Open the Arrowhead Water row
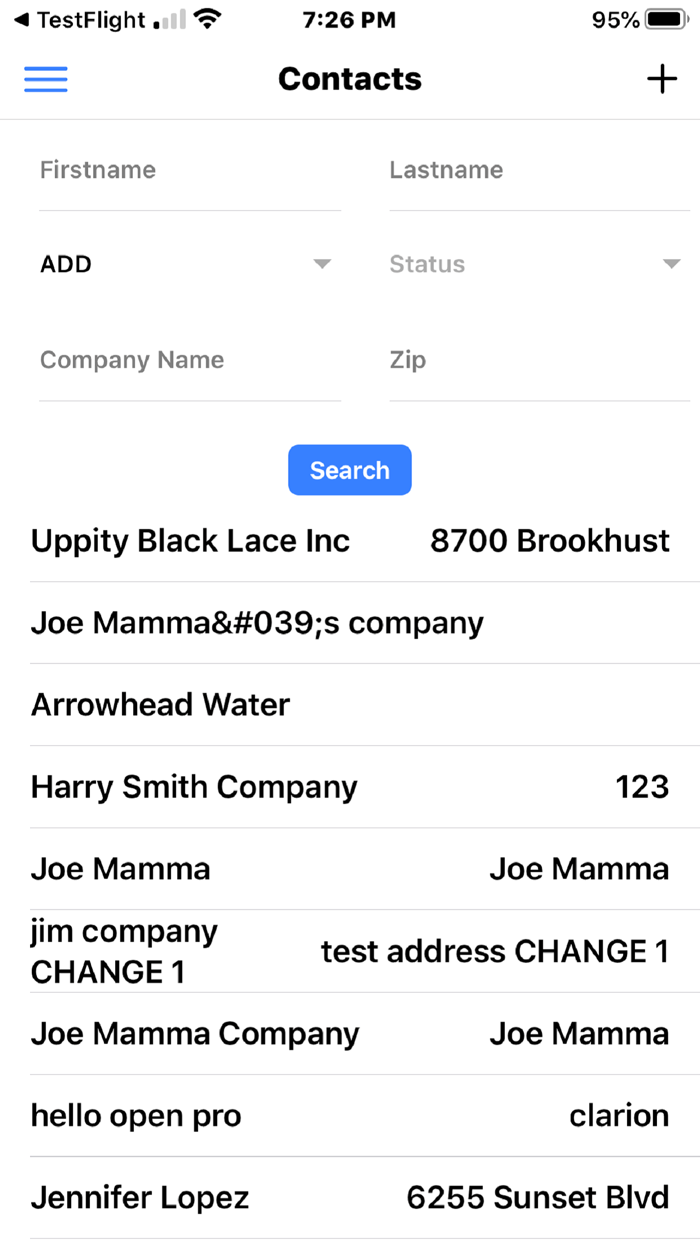 [350, 705]
